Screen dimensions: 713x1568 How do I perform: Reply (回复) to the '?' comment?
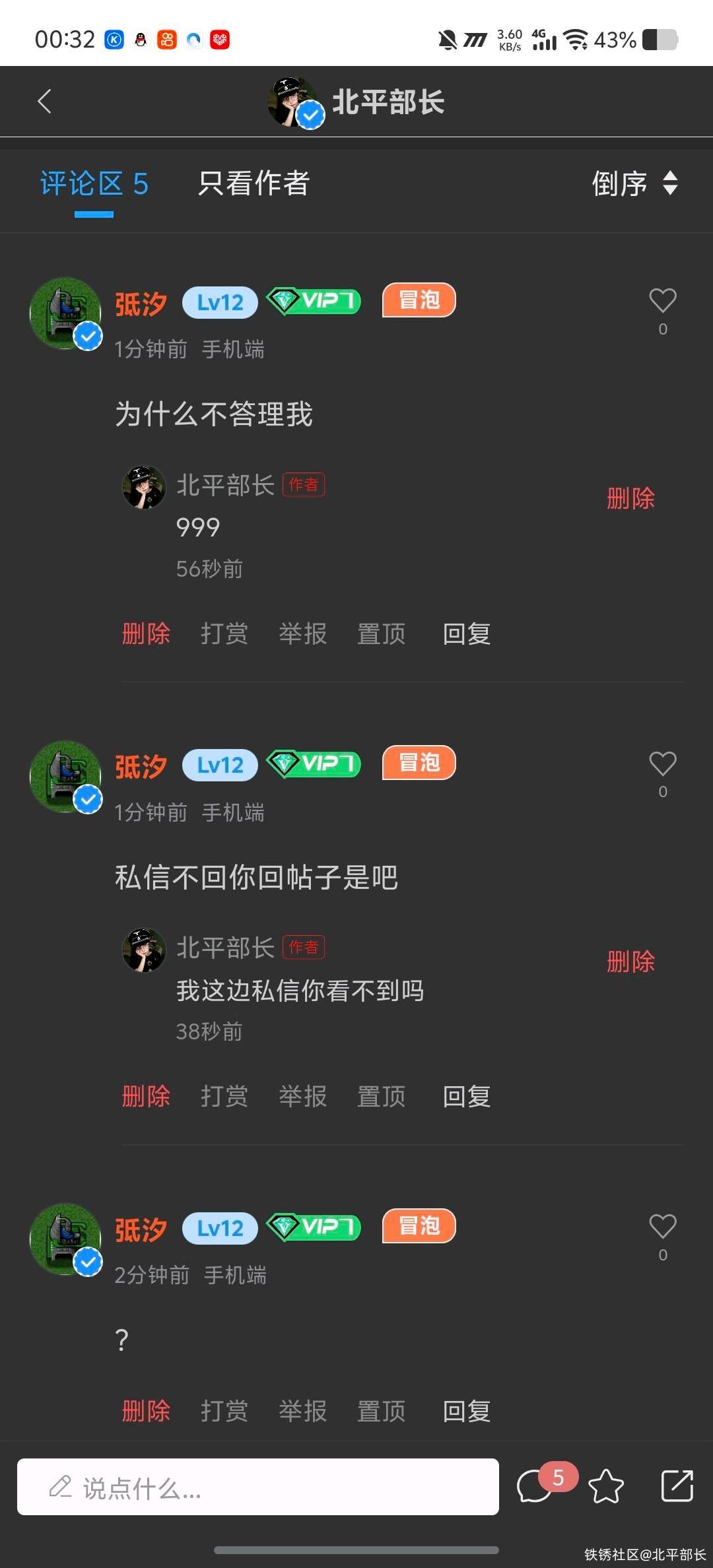[x=466, y=1412]
